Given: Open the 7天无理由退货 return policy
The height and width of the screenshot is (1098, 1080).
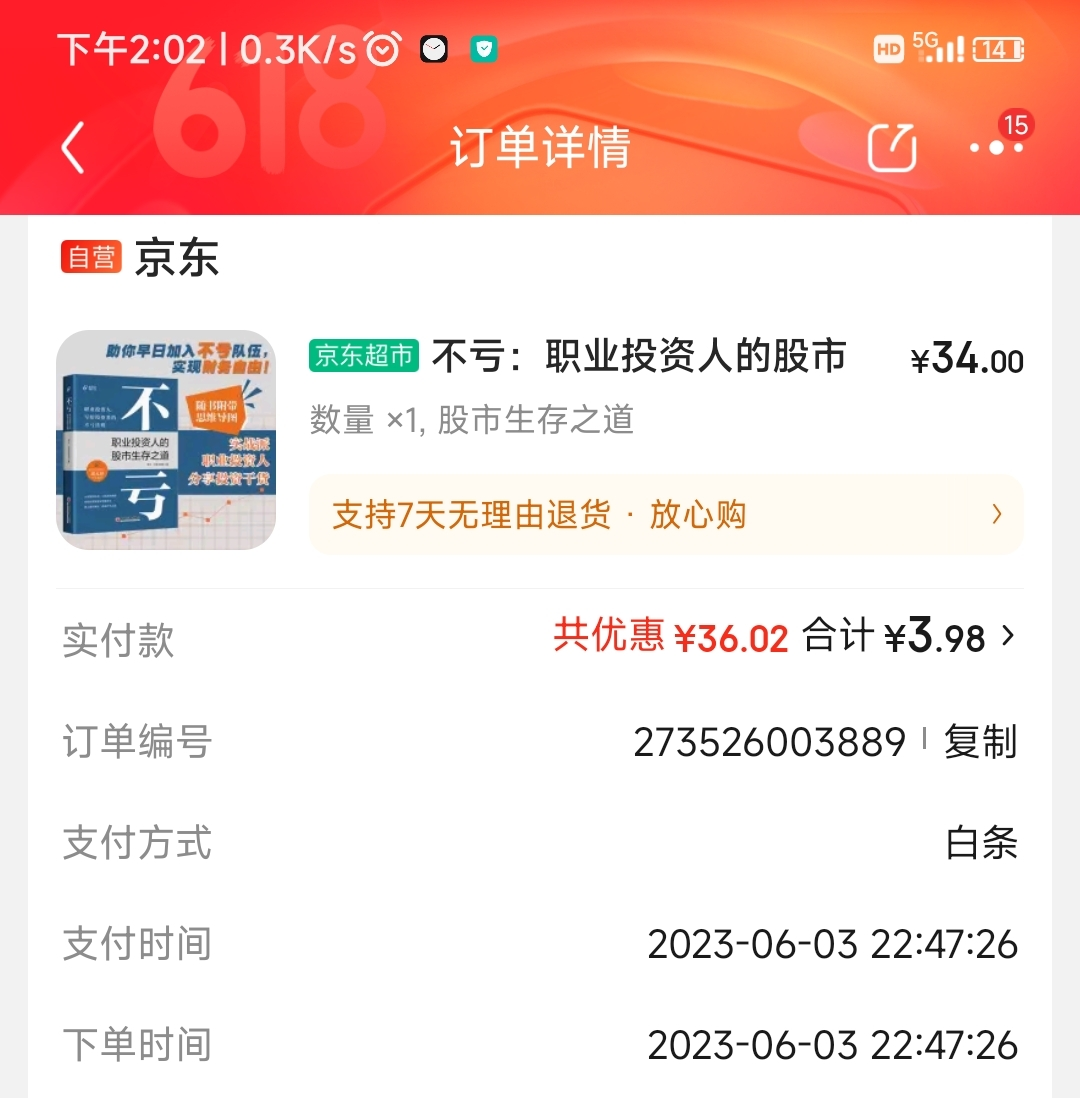Looking at the screenshot, I should [x=665, y=515].
